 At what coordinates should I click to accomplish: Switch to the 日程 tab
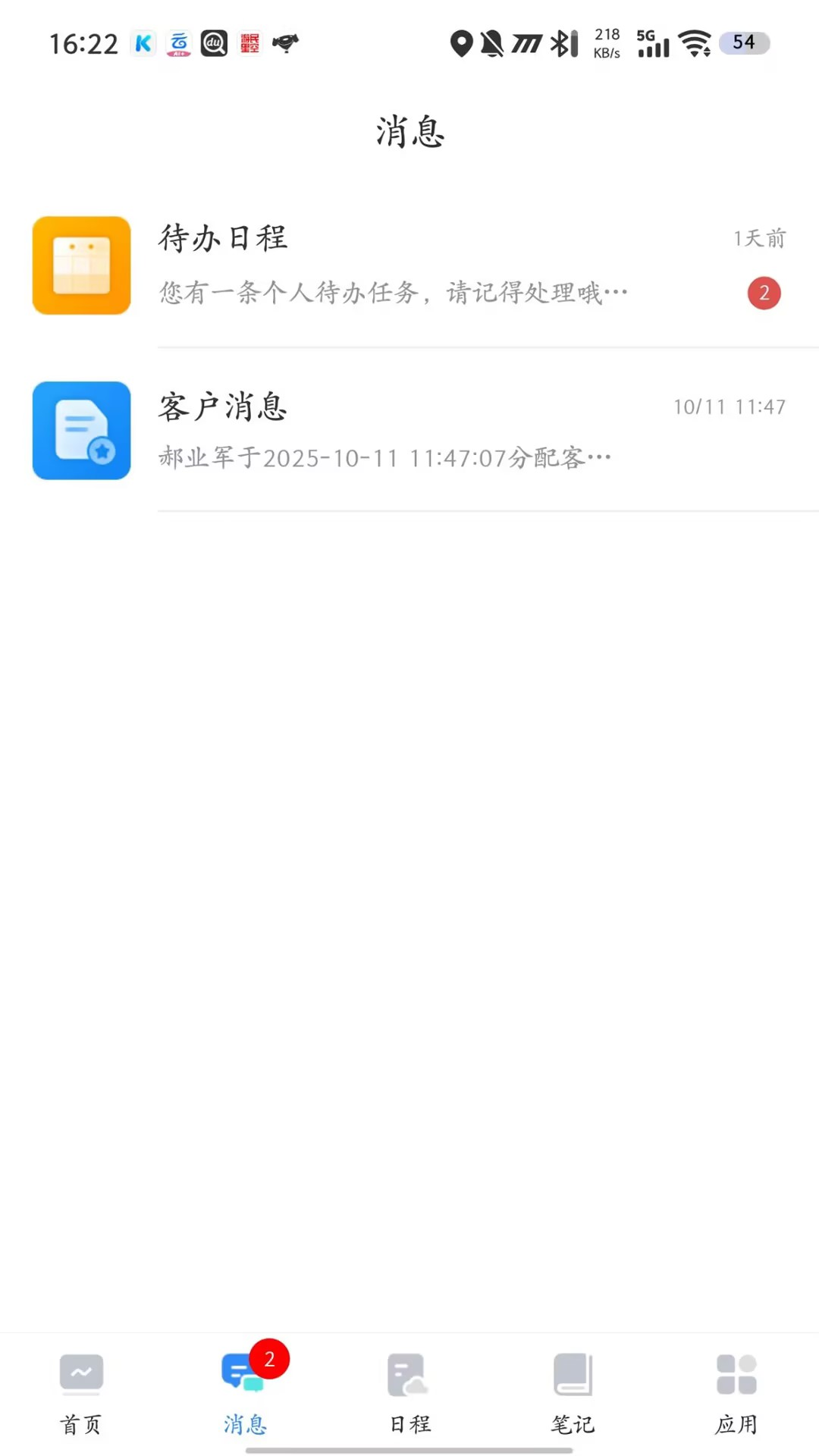[x=409, y=1397]
